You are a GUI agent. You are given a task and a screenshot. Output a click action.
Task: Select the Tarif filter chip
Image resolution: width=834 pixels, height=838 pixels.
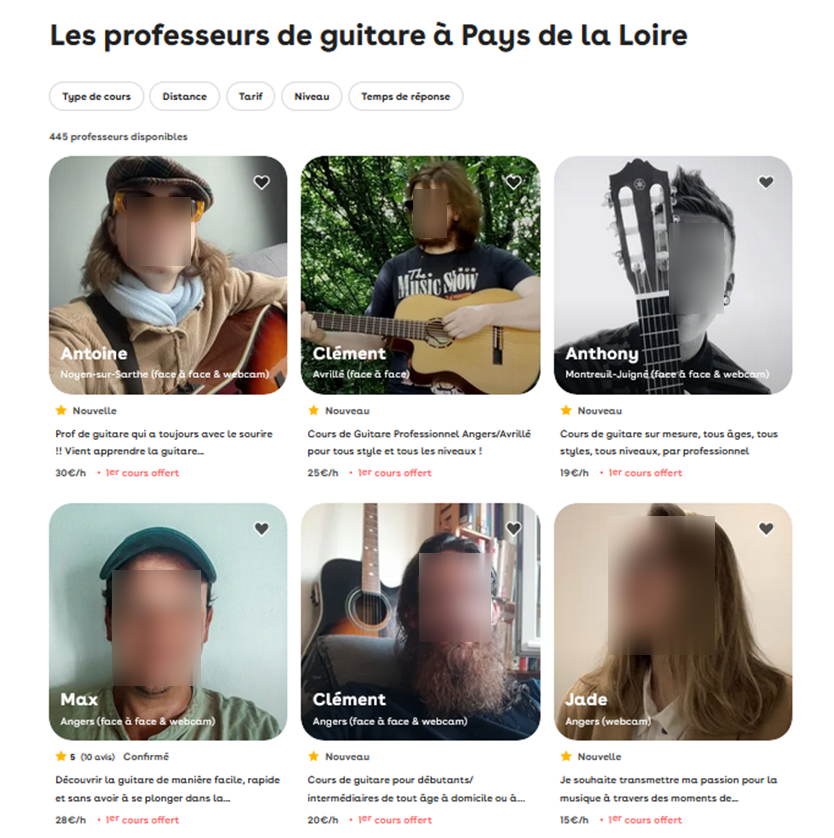pos(250,97)
